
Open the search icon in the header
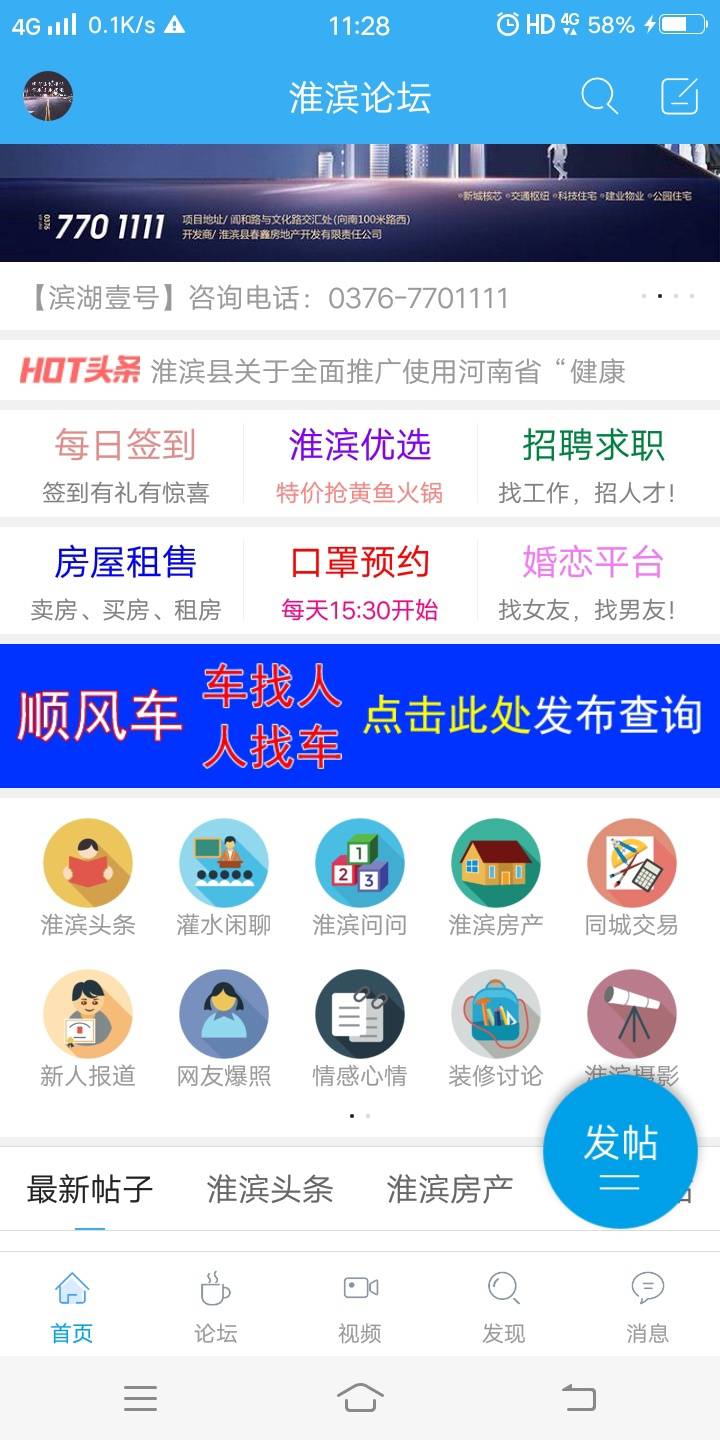coord(599,97)
